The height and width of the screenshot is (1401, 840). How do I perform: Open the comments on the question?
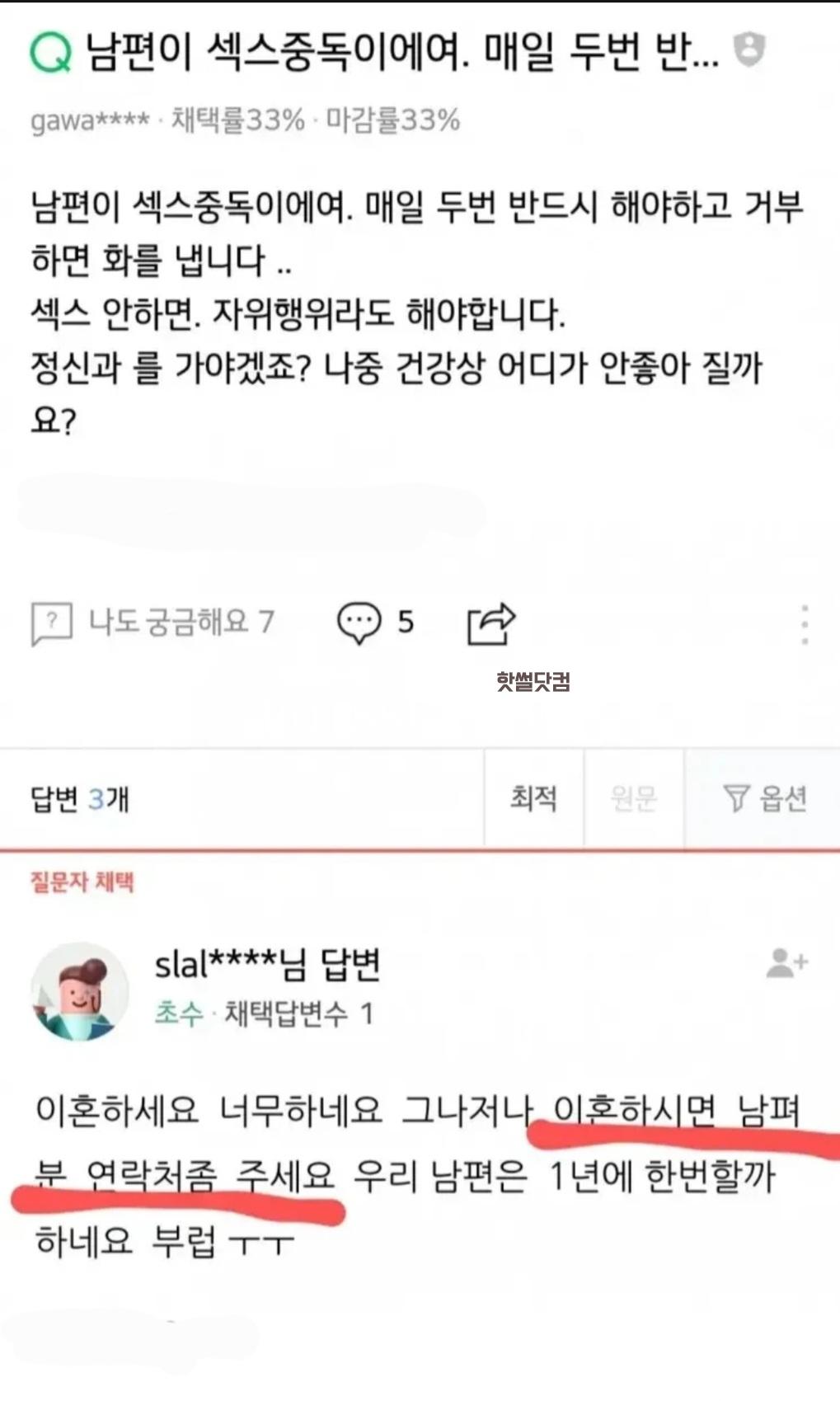pos(375,623)
